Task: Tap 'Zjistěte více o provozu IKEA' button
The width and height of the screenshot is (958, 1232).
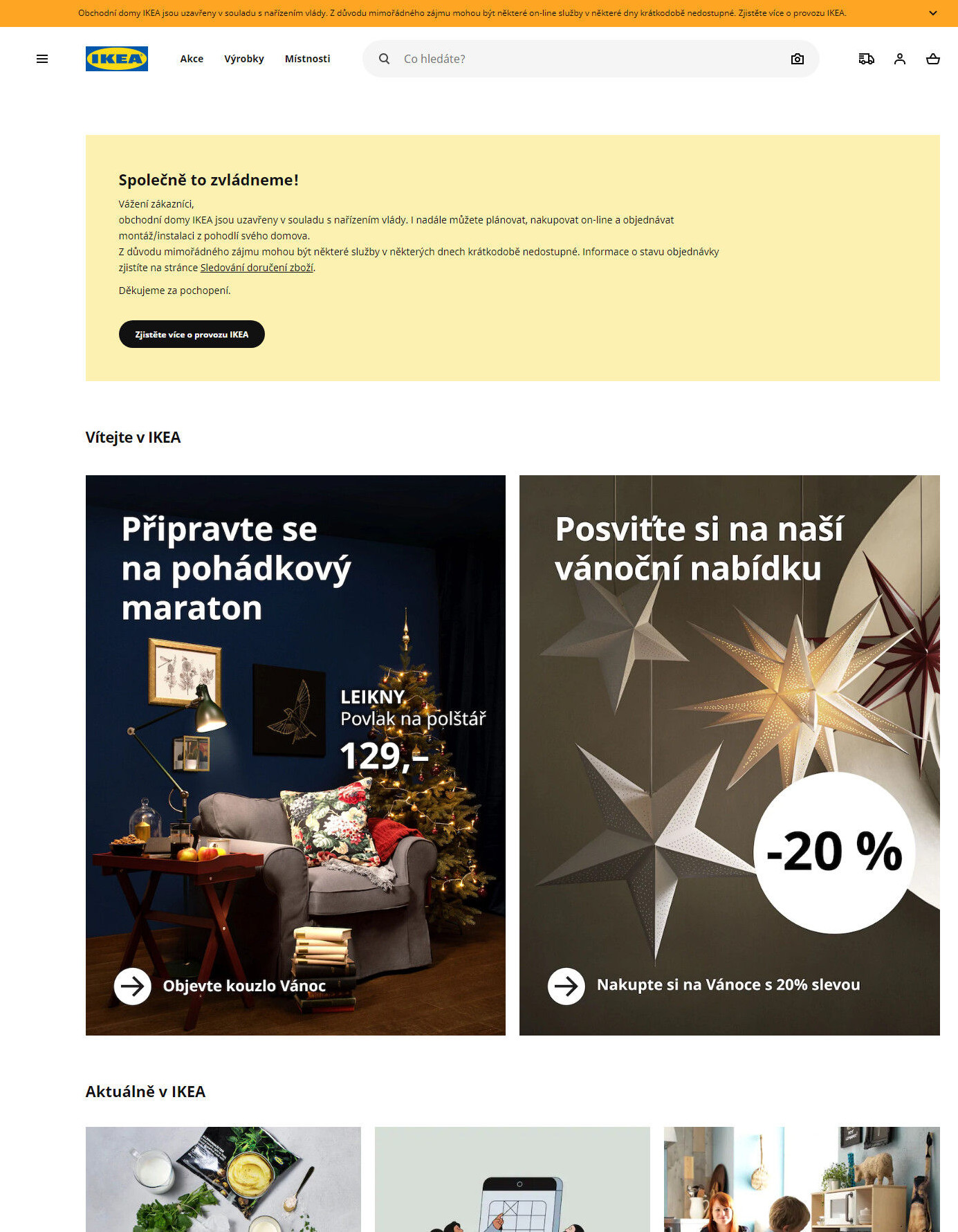Action: [192, 334]
